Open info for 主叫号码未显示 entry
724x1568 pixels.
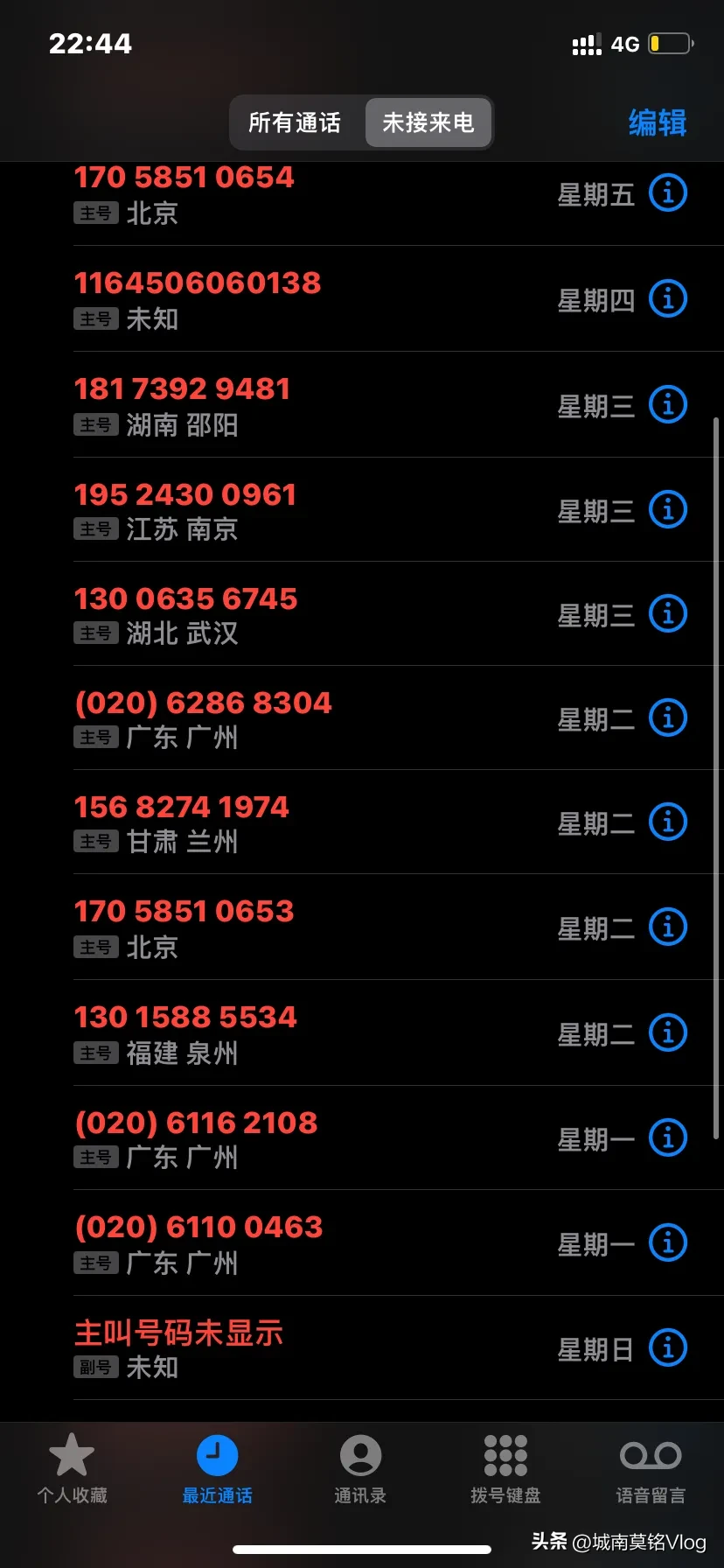coord(668,1347)
